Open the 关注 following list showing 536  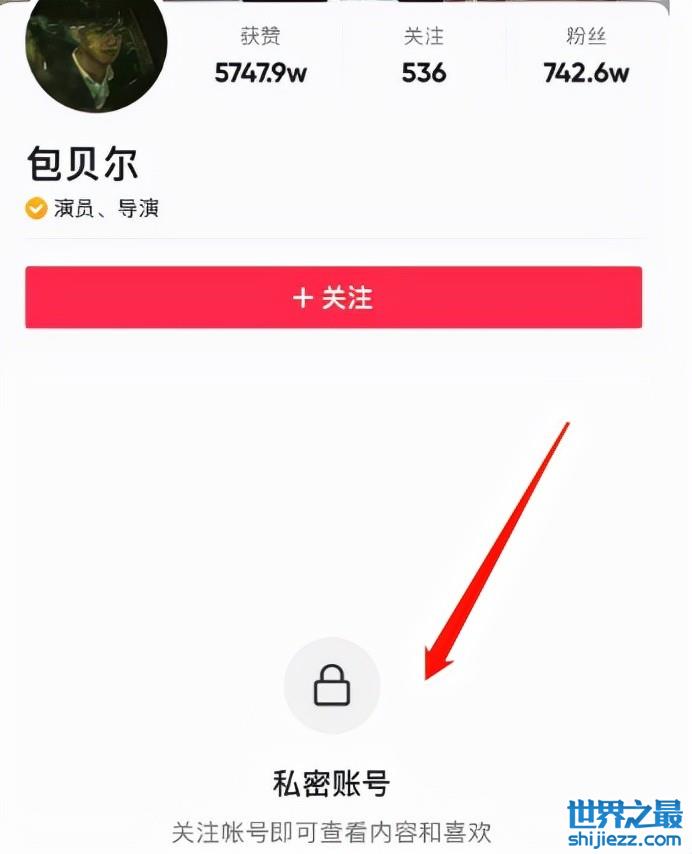pyautogui.click(x=424, y=57)
